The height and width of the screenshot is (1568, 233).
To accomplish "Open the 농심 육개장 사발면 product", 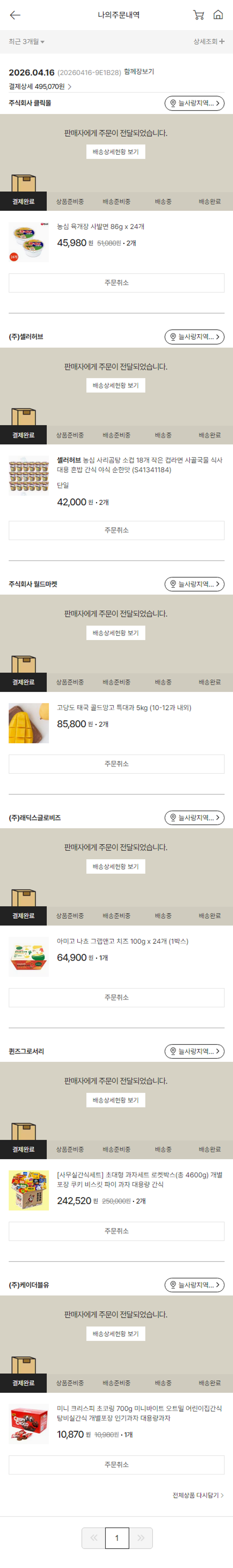I will [x=101, y=226].
